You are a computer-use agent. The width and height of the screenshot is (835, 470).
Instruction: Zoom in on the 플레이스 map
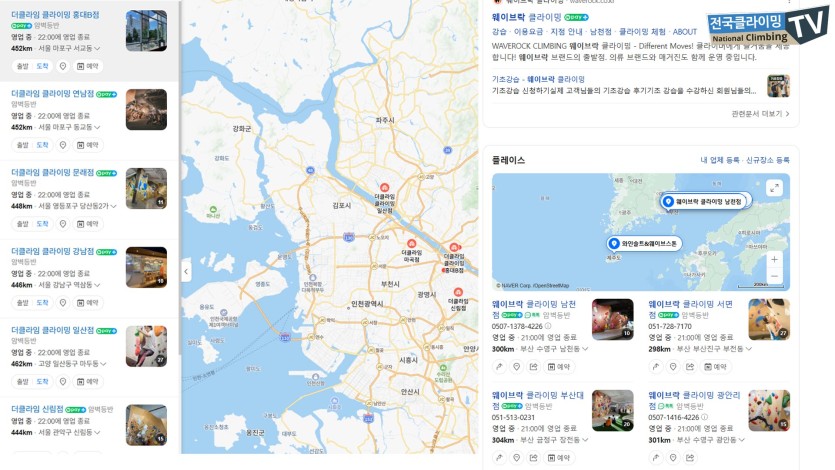tap(773, 259)
